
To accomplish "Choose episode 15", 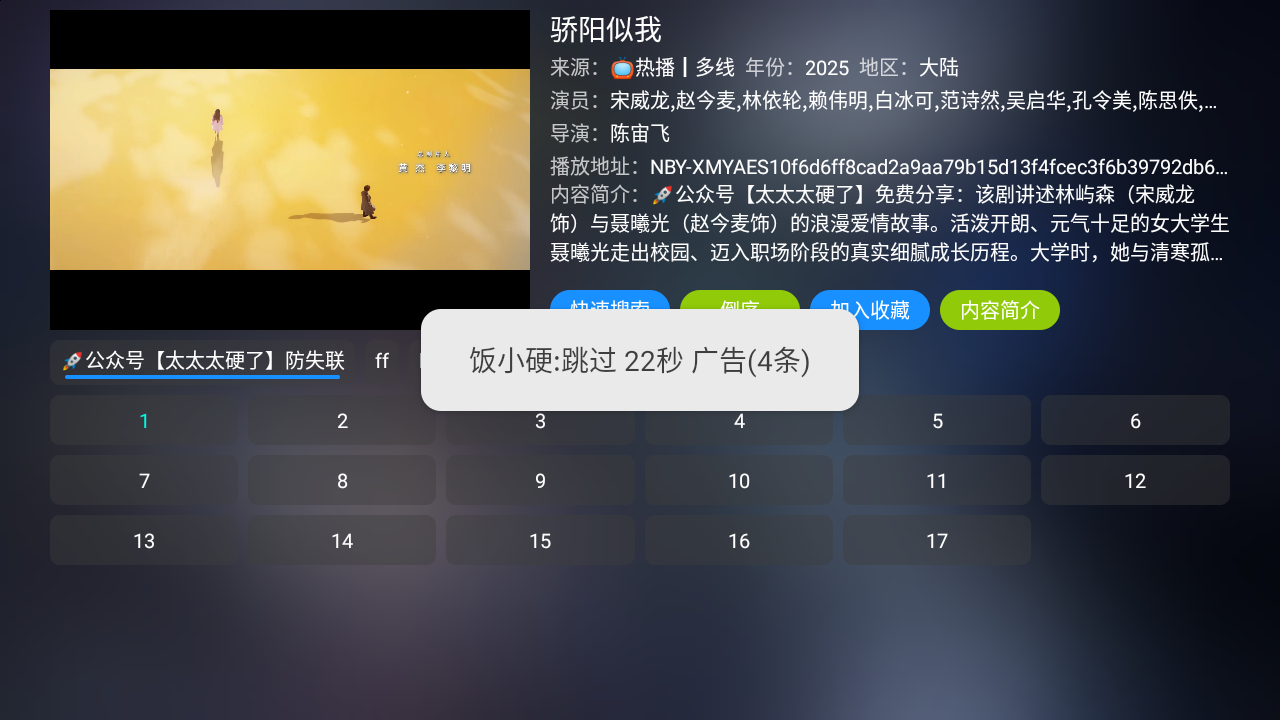I will 540,541.
